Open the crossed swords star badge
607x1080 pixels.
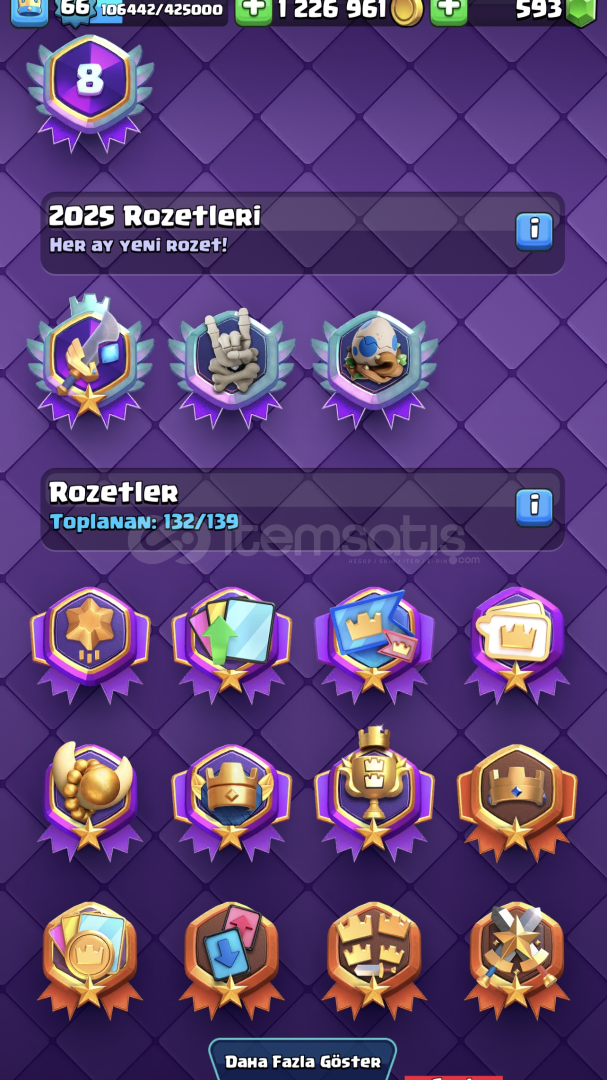point(516,952)
